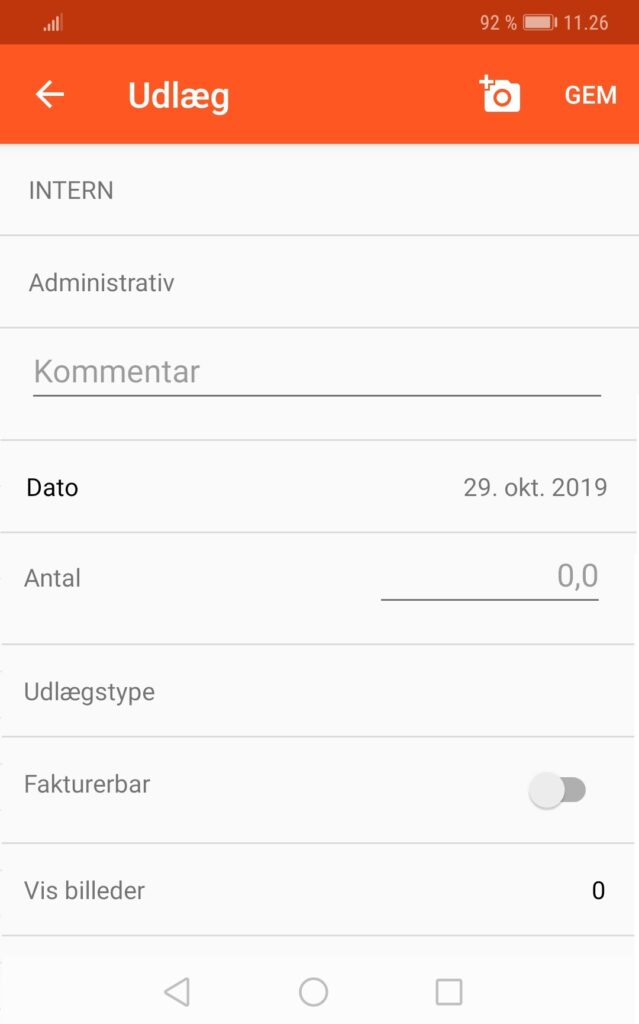Screen dimensions: 639x1024
Task: Go back using the header arrow
Action: coord(50,95)
